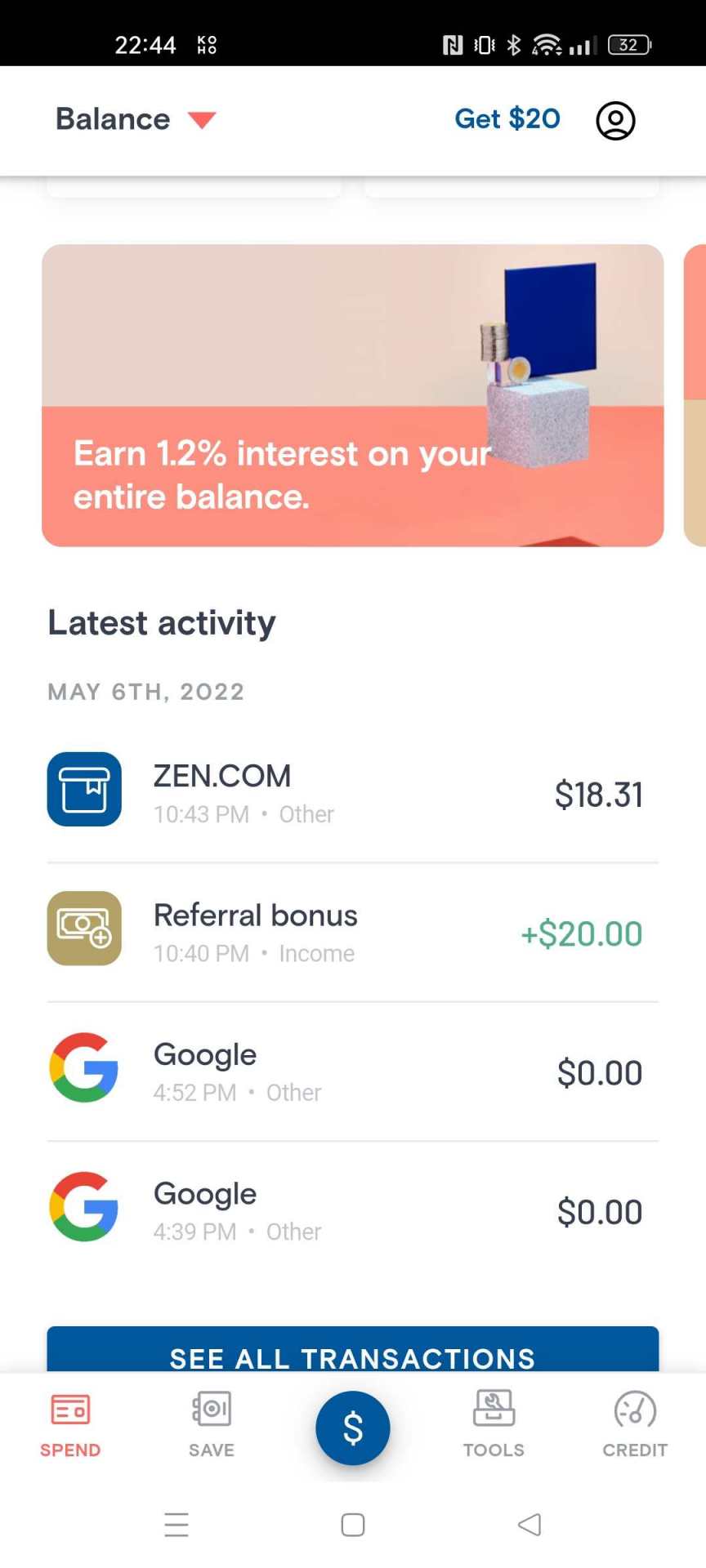Go to the home screen
The image size is (706, 1568).
click(353, 1524)
